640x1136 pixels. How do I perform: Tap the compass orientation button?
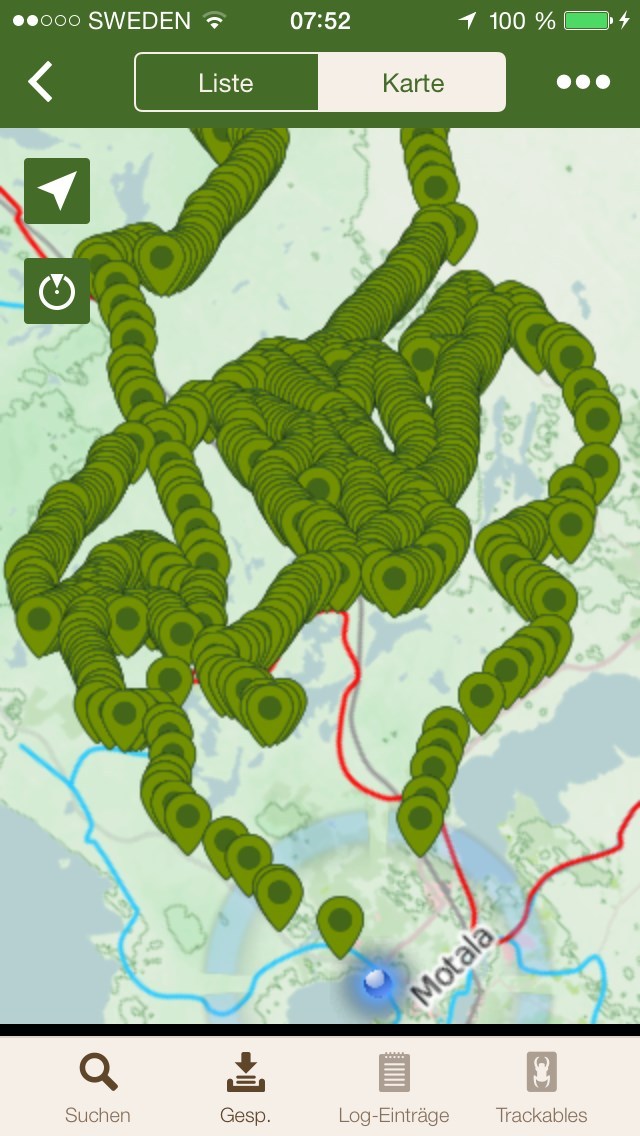[x=57, y=291]
